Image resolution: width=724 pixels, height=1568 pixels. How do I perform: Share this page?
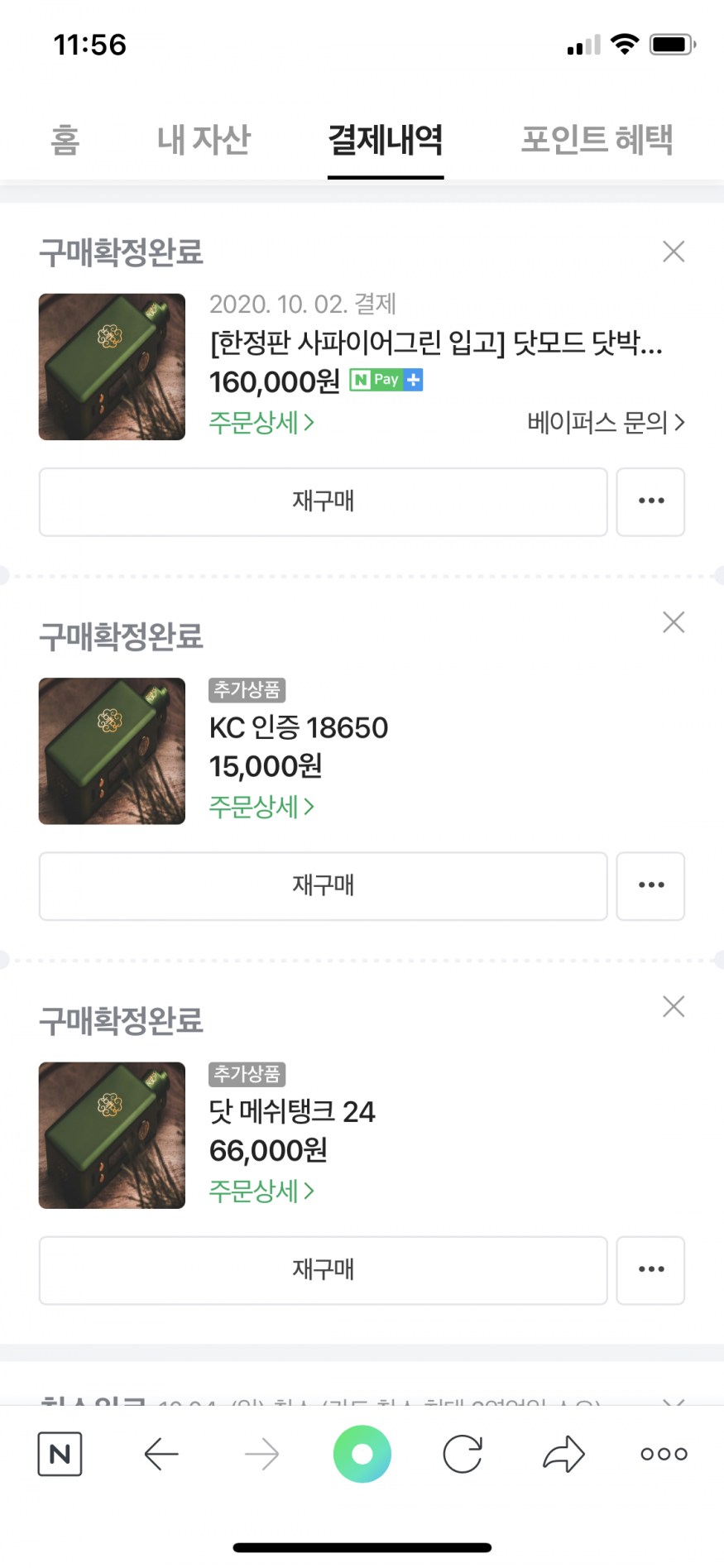pos(563,1454)
